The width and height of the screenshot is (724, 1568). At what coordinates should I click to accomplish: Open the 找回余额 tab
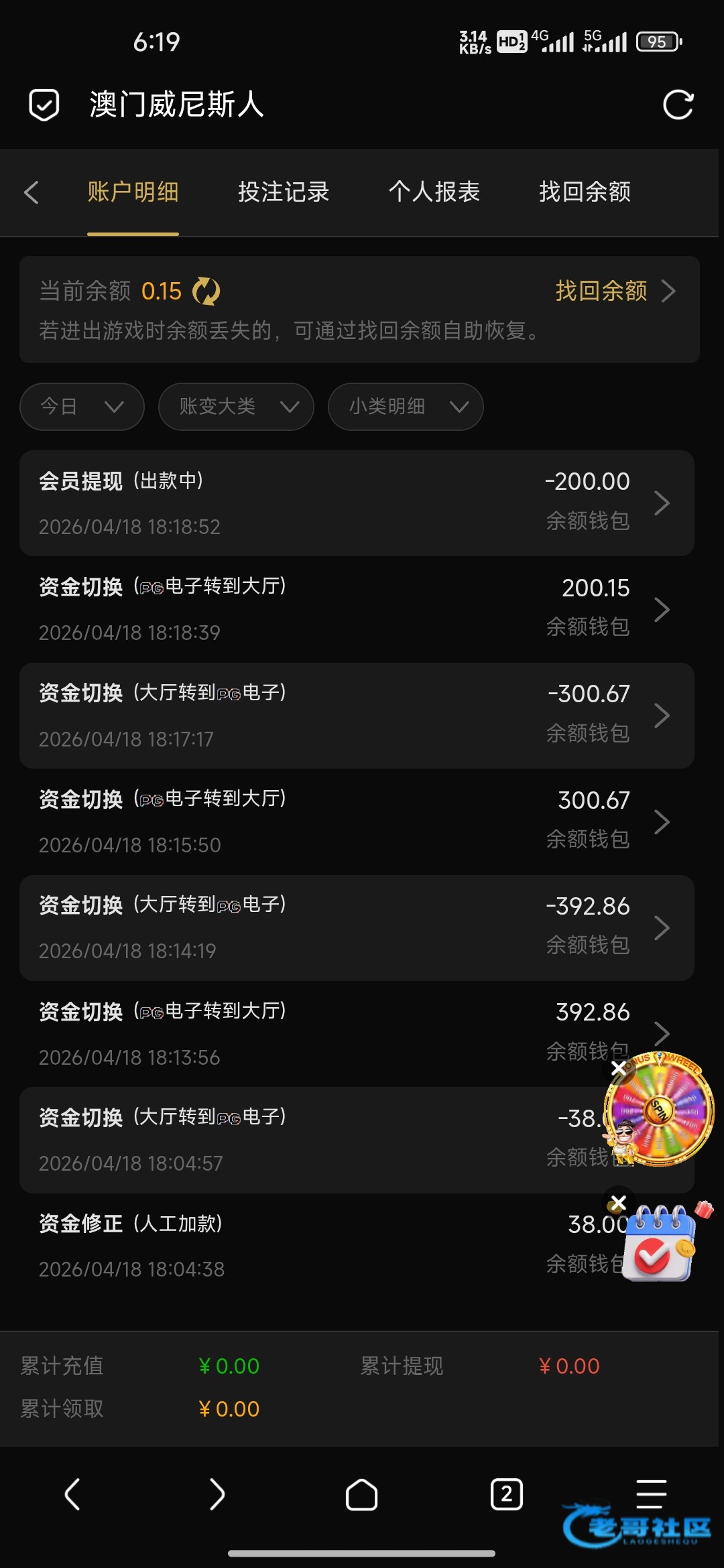click(x=585, y=192)
